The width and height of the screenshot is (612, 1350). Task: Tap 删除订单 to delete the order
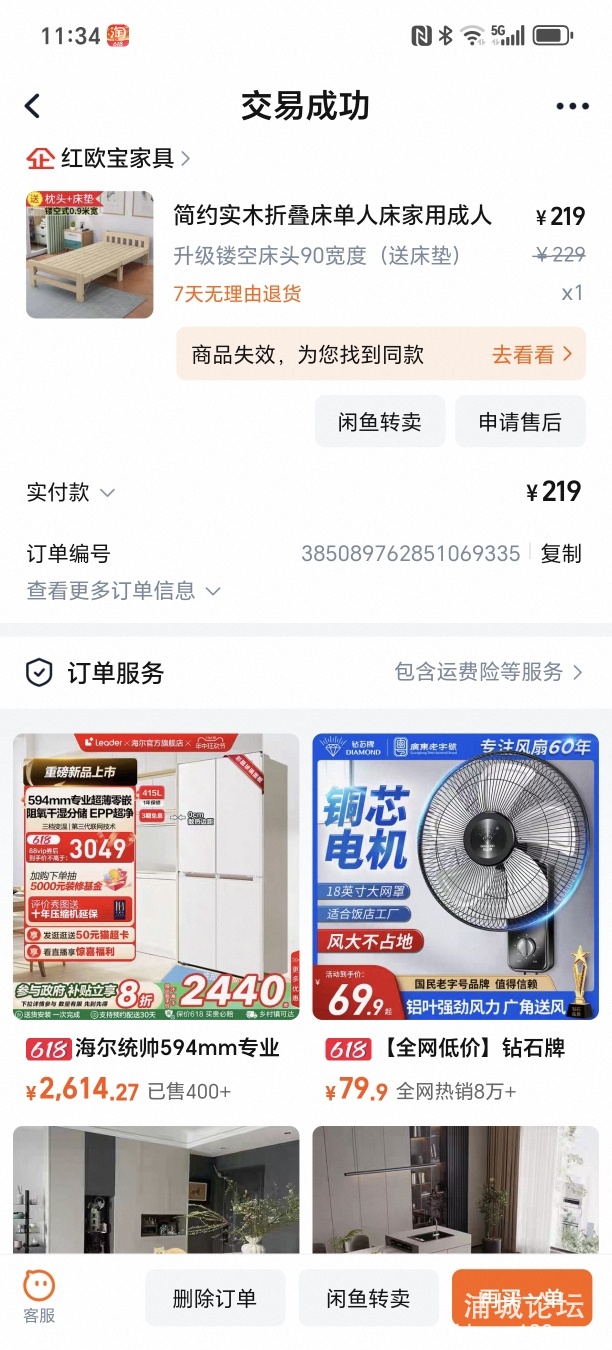click(215, 1298)
